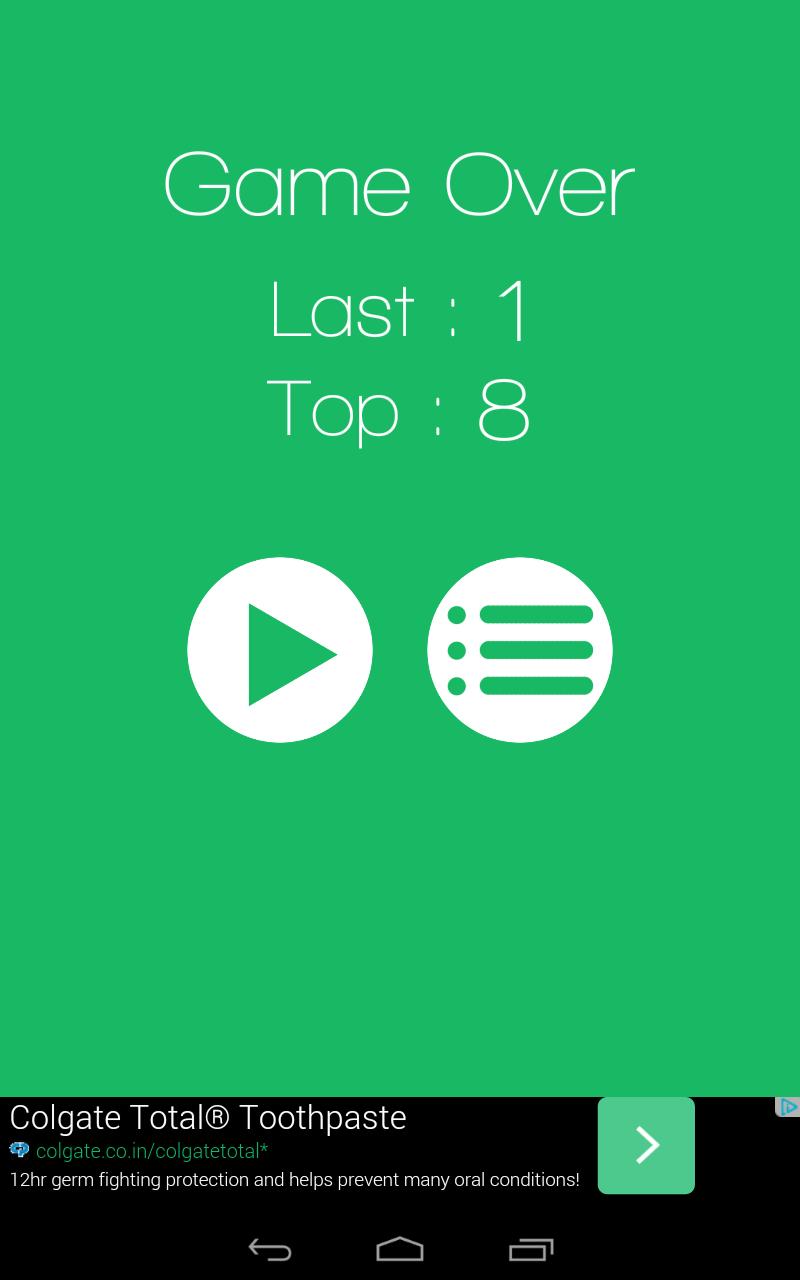Open the list menu button
The image size is (800, 1280).
tap(520, 650)
